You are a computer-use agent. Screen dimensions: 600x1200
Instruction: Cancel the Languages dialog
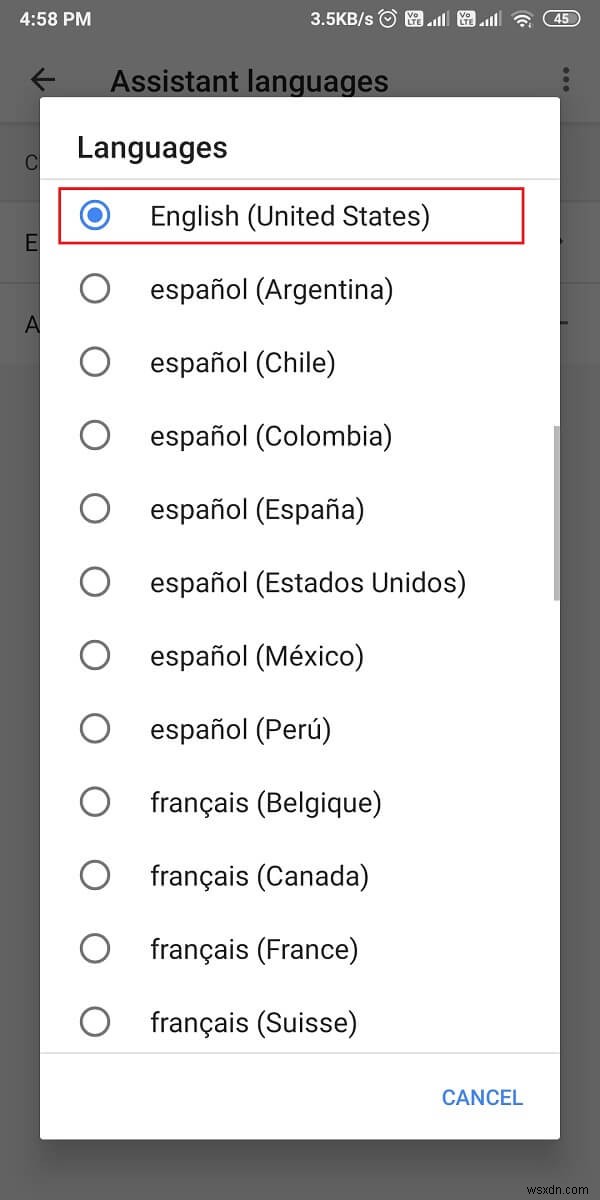[x=482, y=1098]
